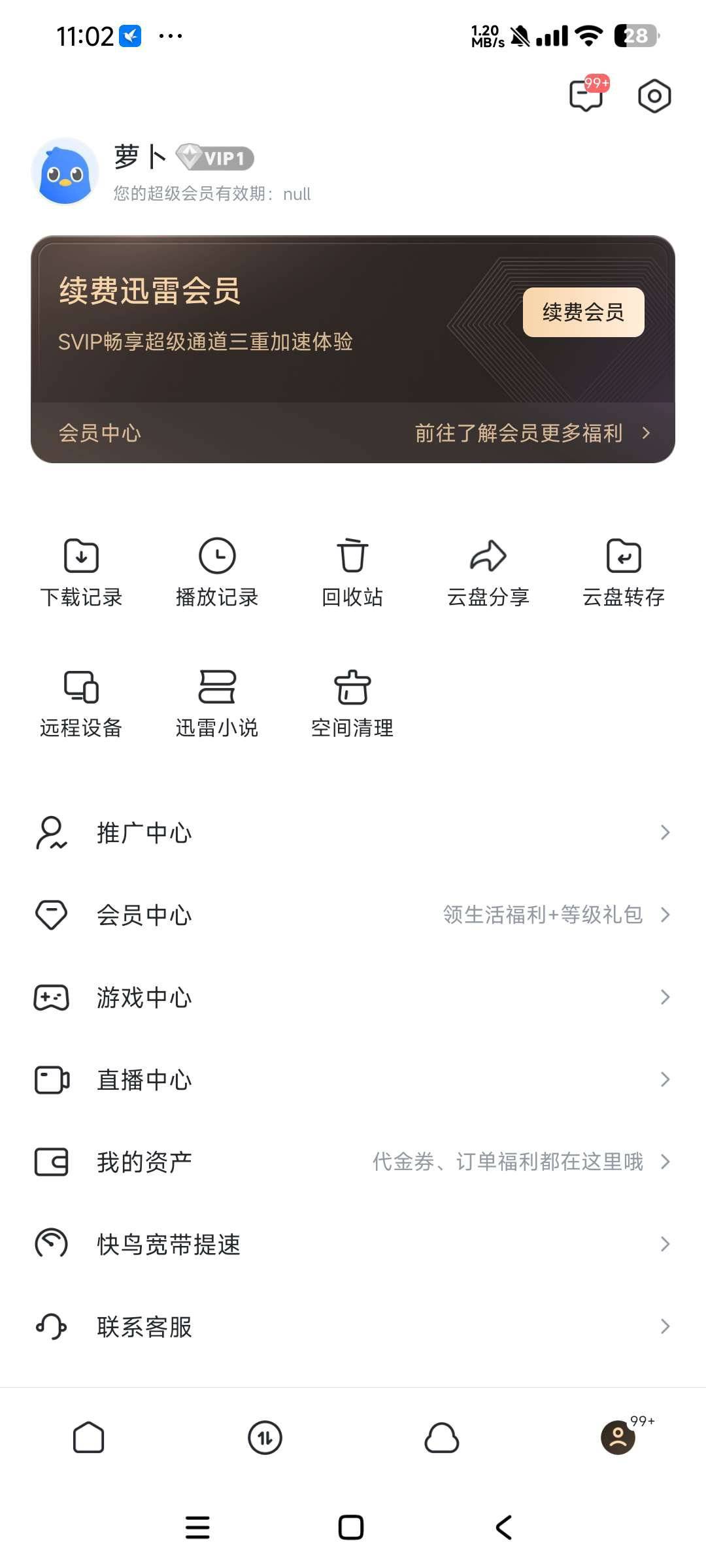Open 前往了解会员更多福利 link
This screenshot has height=1568, width=706.
click(x=532, y=433)
